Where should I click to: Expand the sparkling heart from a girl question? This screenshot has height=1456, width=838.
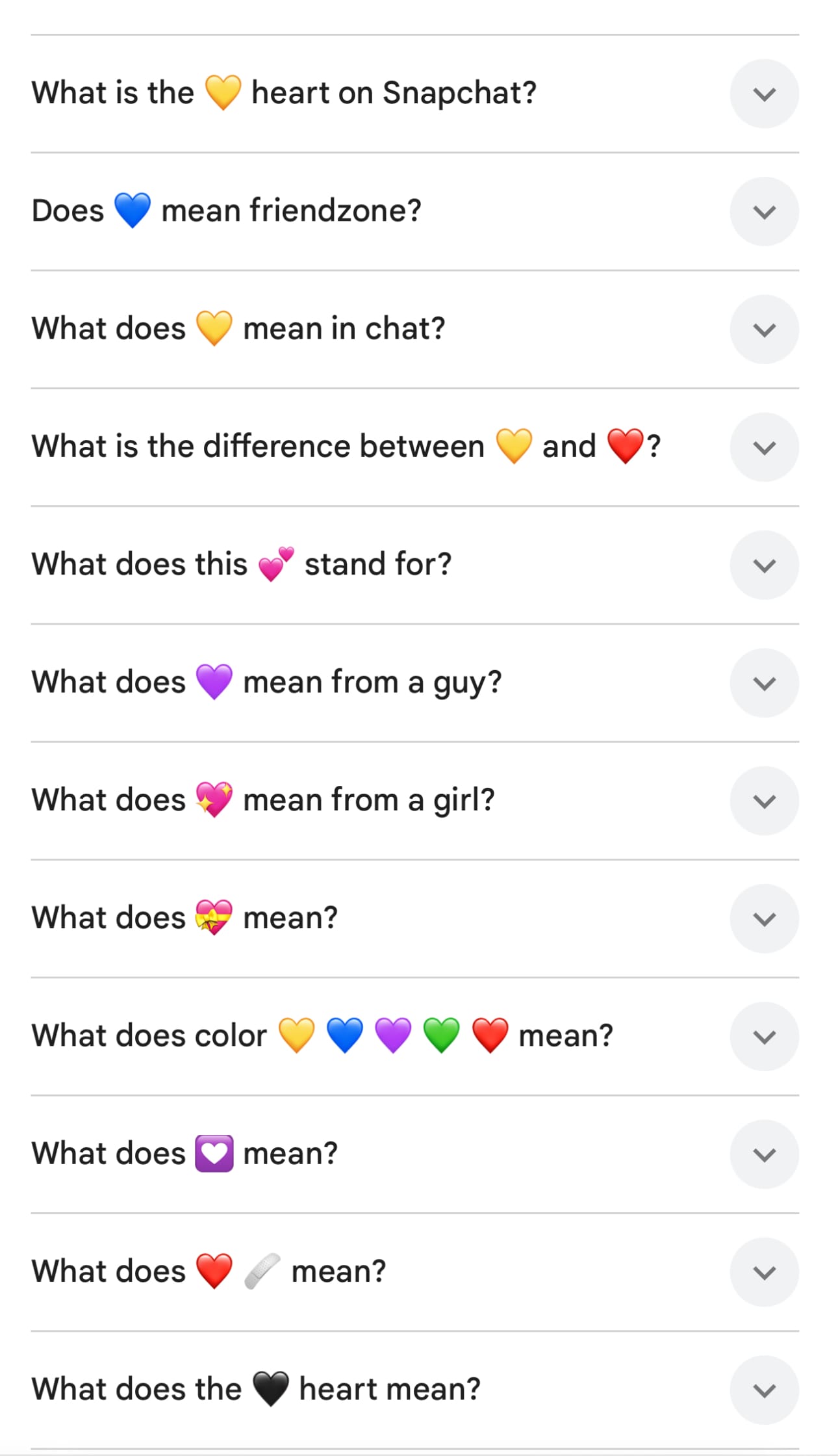click(764, 801)
